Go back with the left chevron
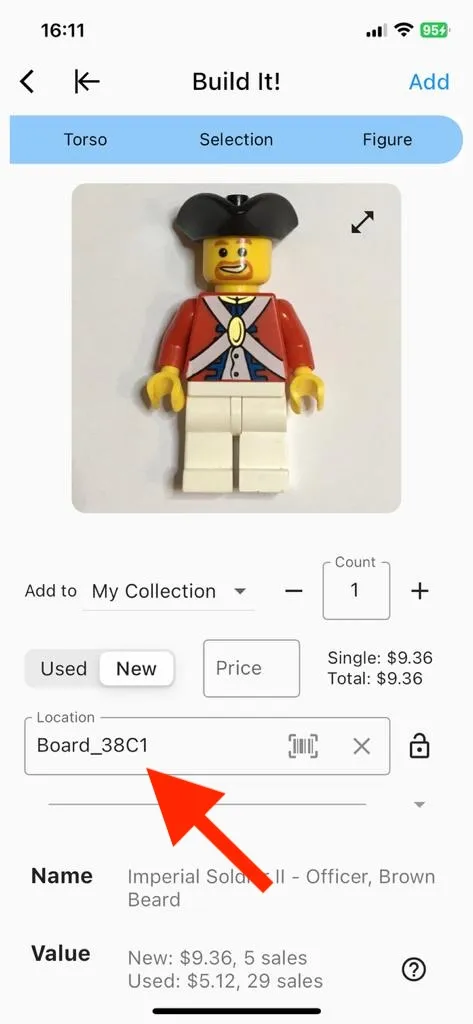Viewport: 473px width, 1024px height. pos(27,82)
